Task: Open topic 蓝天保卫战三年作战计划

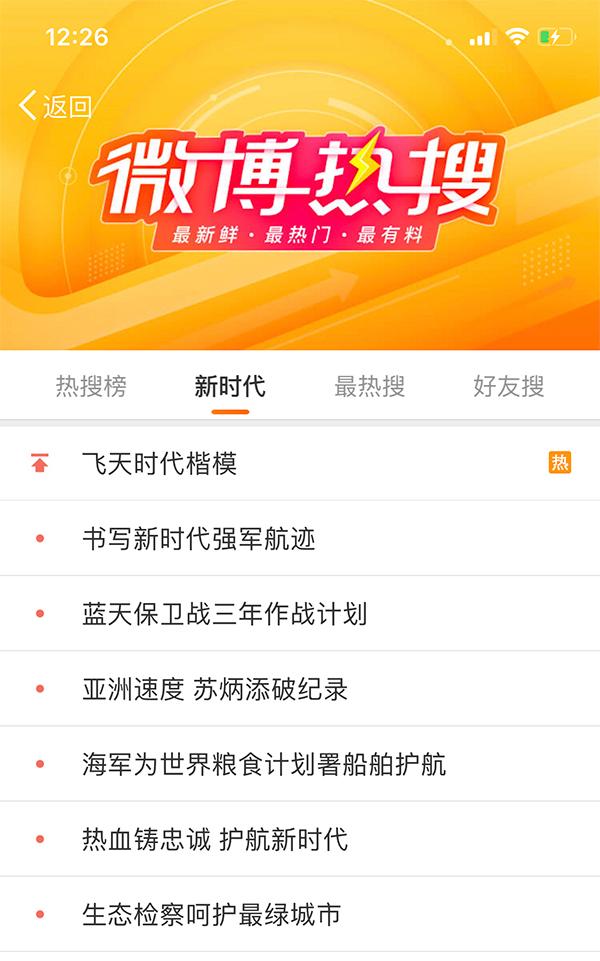Action: coord(300,613)
